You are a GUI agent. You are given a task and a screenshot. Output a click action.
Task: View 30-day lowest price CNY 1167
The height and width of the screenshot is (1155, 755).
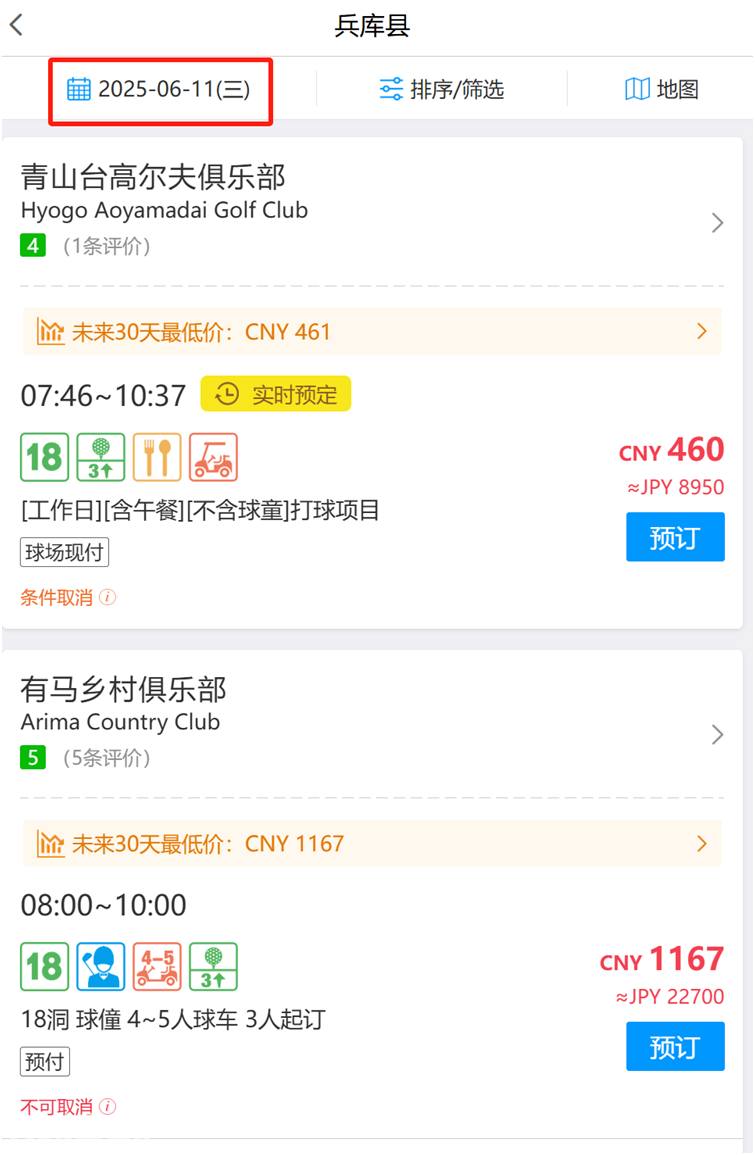[x=371, y=843]
